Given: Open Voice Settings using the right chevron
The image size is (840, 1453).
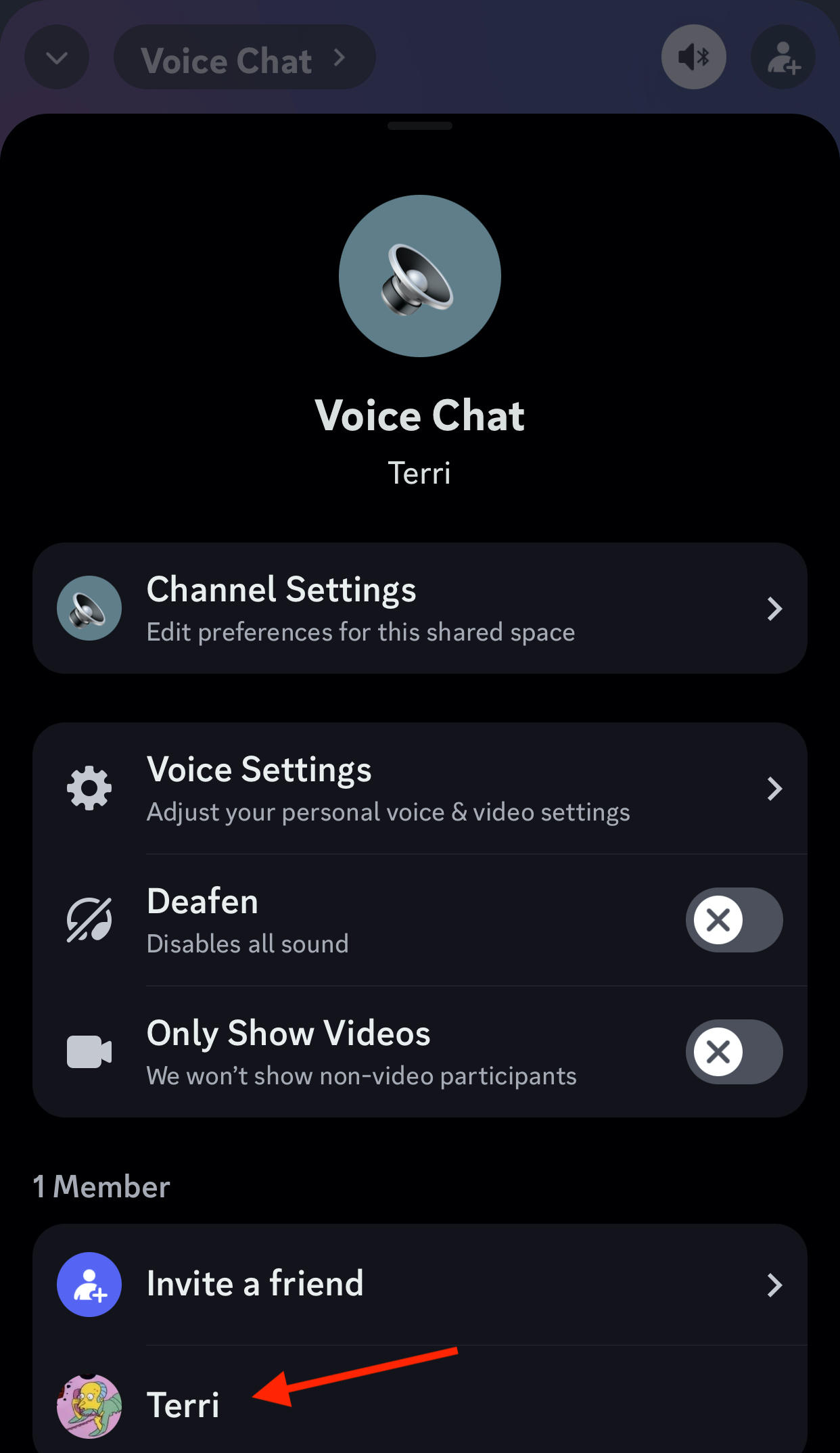Looking at the screenshot, I should click(x=775, y=788).
